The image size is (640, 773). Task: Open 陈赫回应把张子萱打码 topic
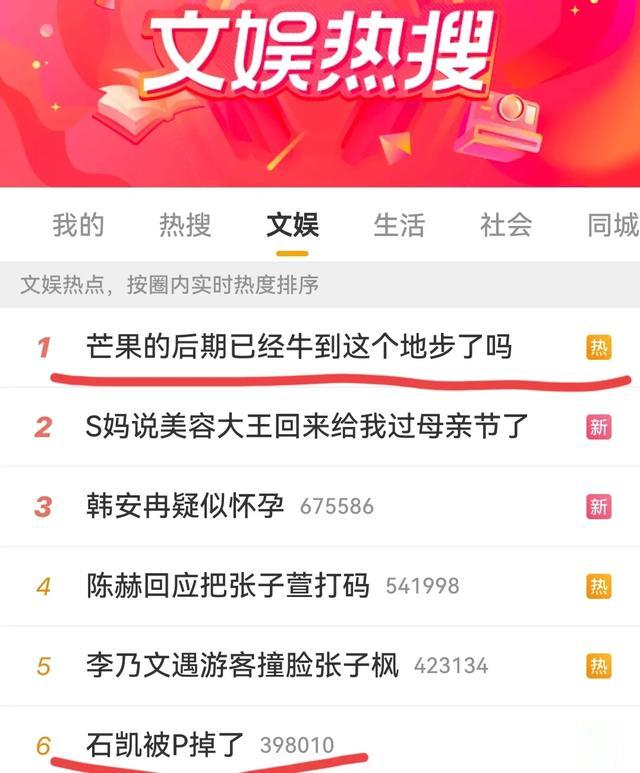[228, 585]
